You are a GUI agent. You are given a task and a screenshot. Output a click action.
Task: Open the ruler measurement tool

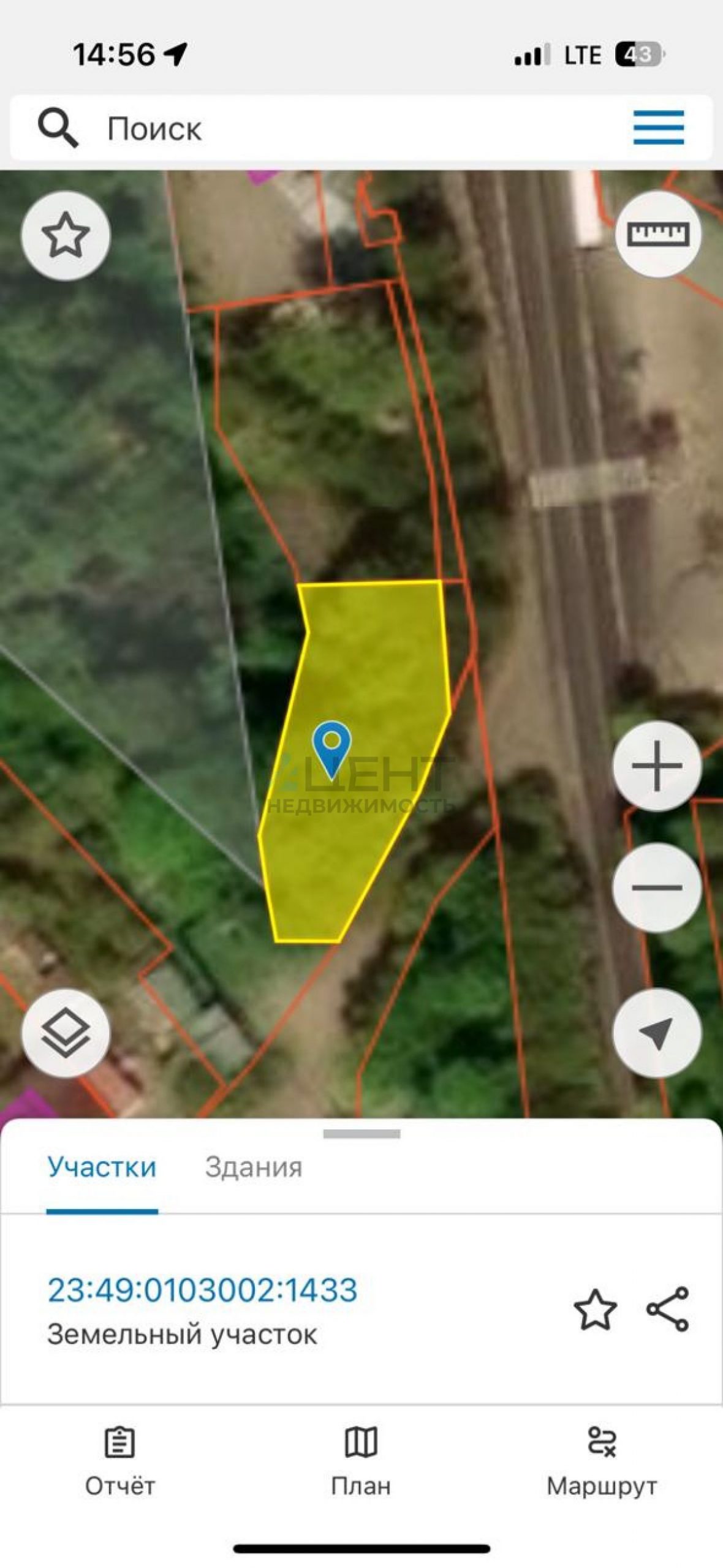657,235
